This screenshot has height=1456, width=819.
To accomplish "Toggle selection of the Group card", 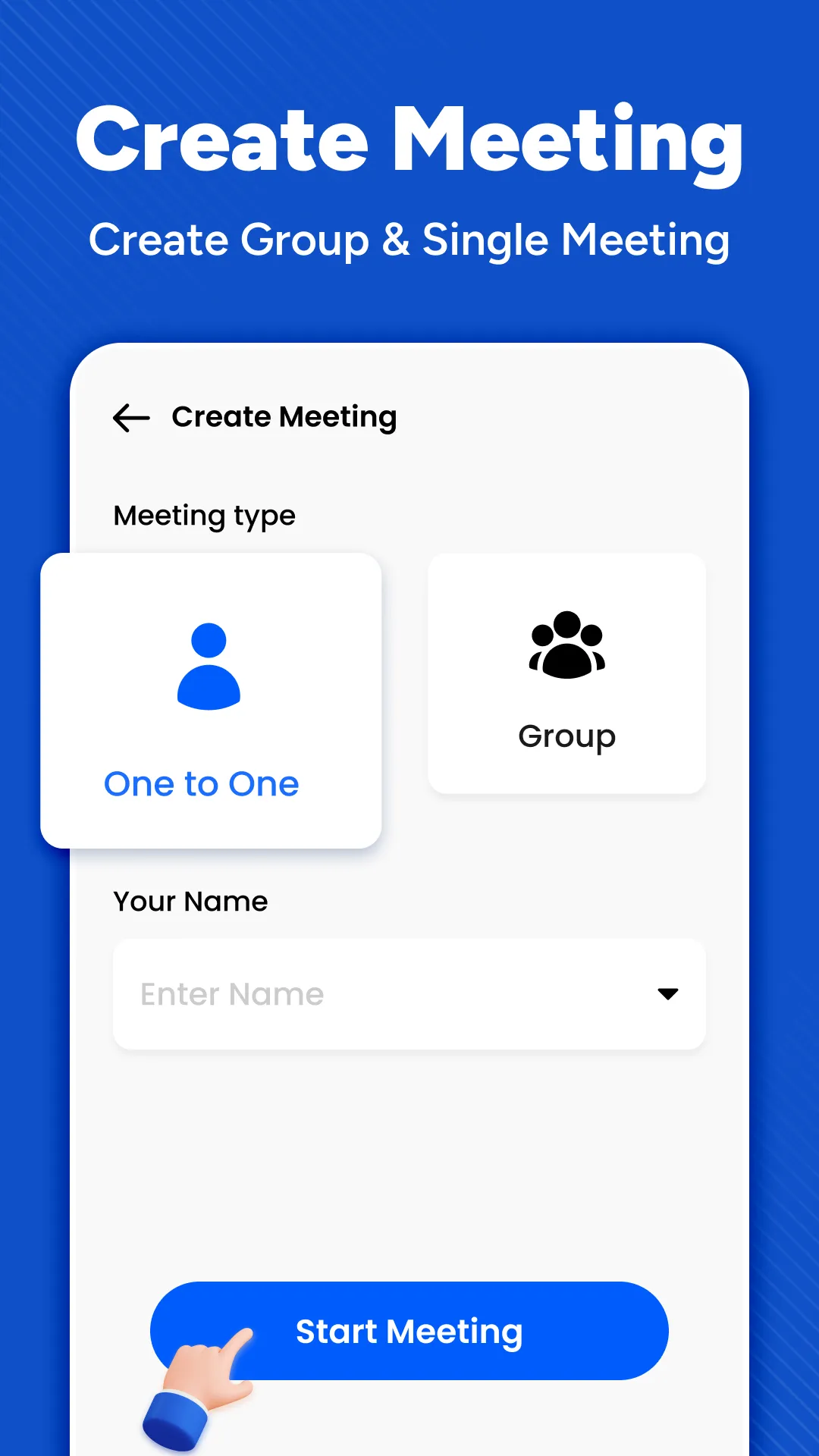I will point(566,673).
